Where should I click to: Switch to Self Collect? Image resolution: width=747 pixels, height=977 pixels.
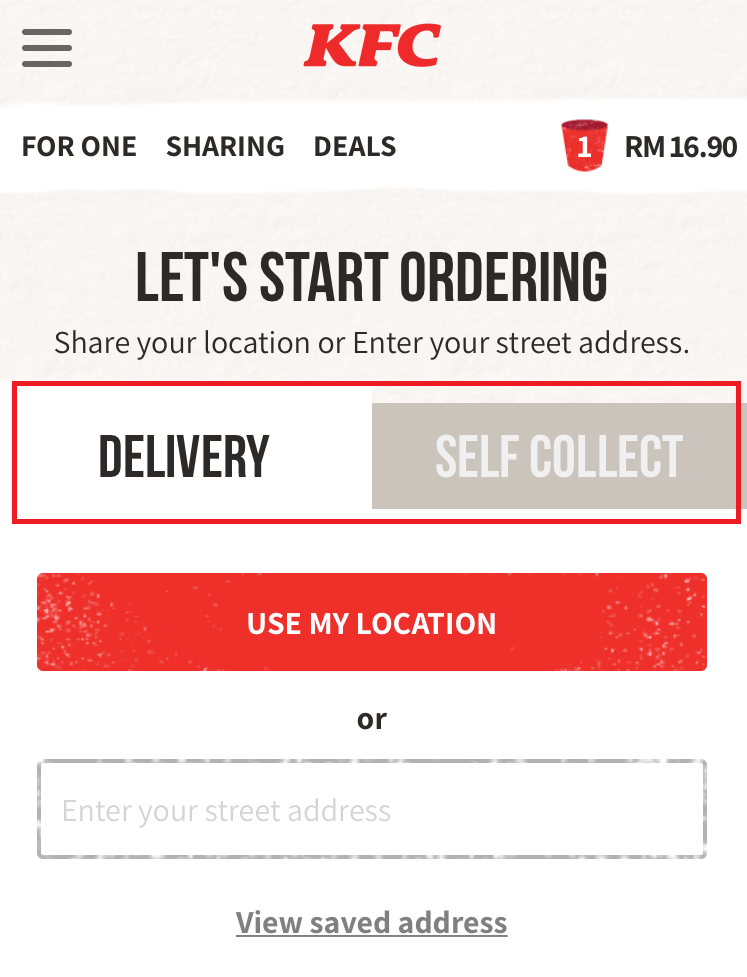pyautogui.click(x=558, y=457)
